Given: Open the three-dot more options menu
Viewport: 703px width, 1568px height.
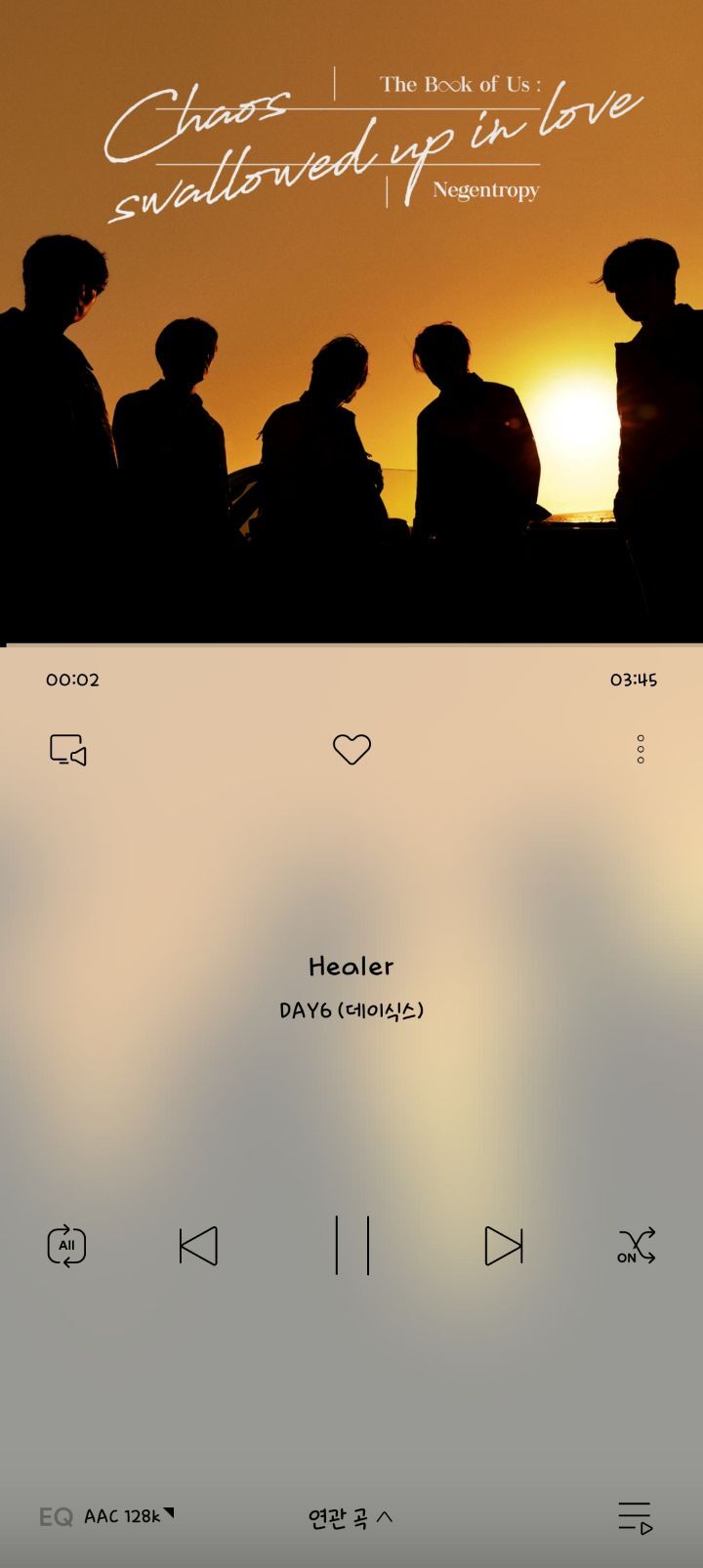Looking at the screenshot, I should 641,750.
